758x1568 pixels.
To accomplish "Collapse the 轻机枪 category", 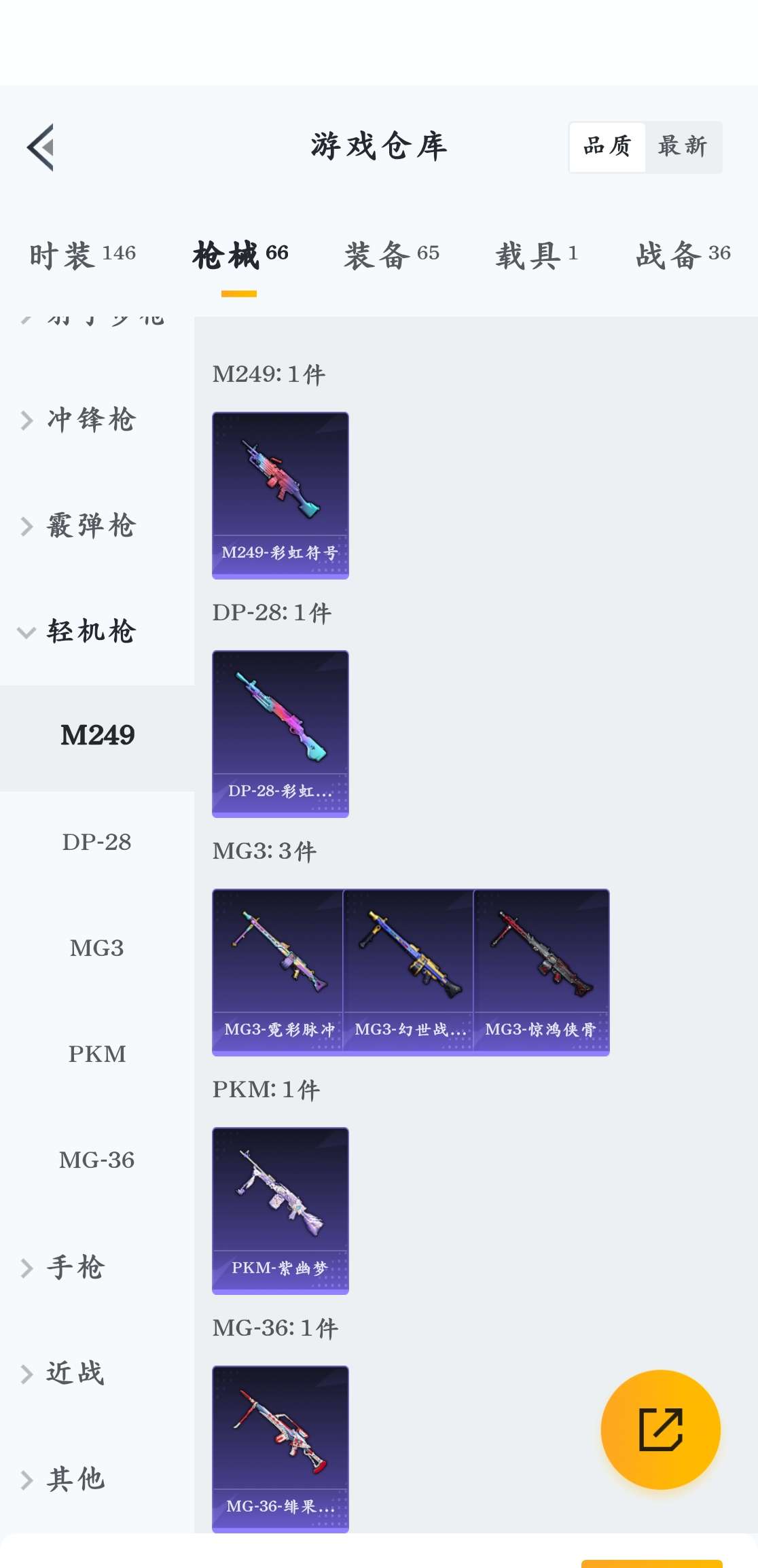I will (x=91, y=632).
